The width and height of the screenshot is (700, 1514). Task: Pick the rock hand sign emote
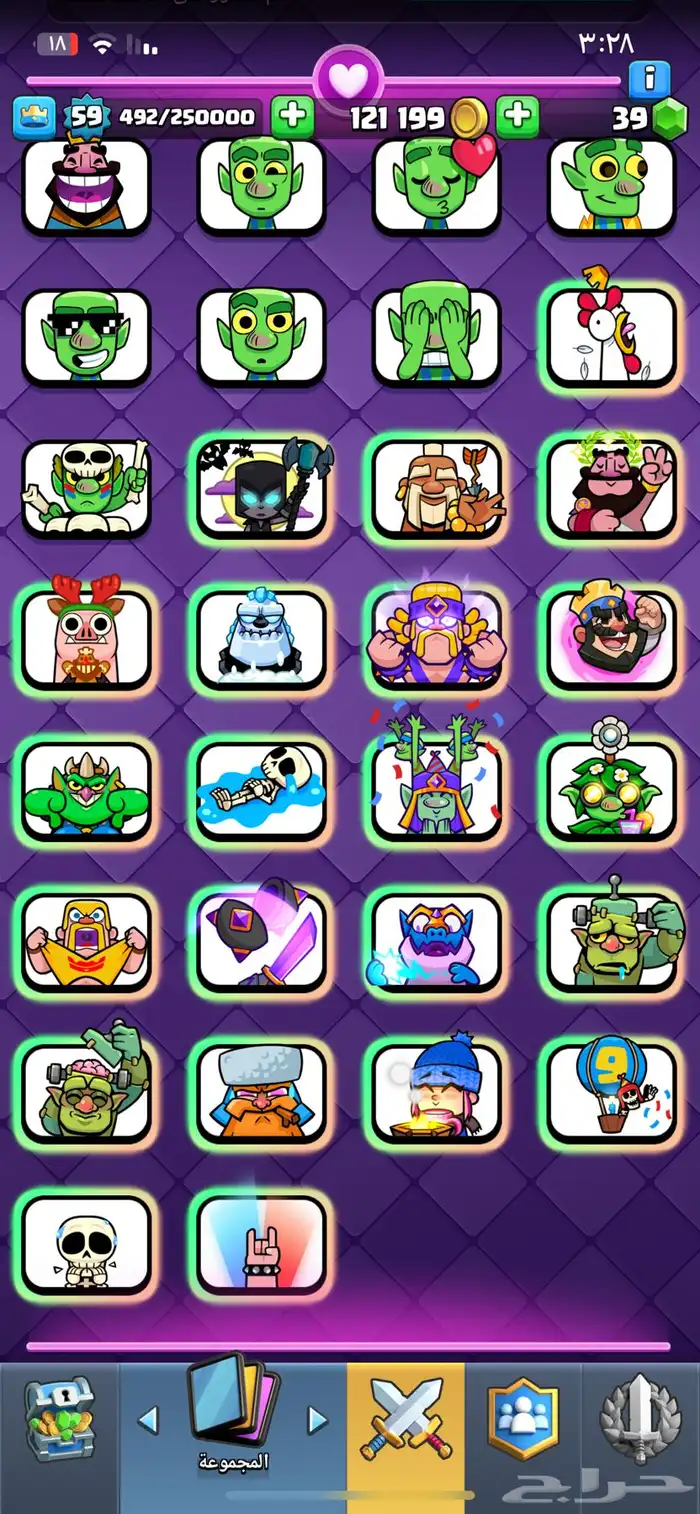click(261, 1244)
